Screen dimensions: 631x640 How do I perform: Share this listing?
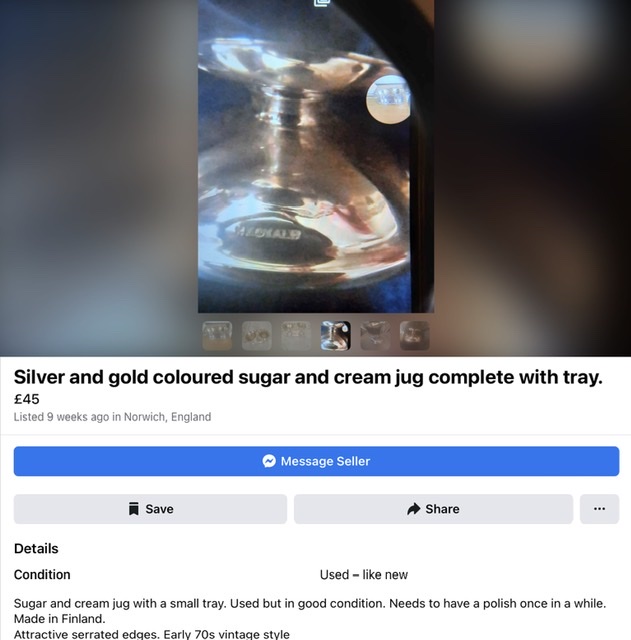(x=433, y=509)
